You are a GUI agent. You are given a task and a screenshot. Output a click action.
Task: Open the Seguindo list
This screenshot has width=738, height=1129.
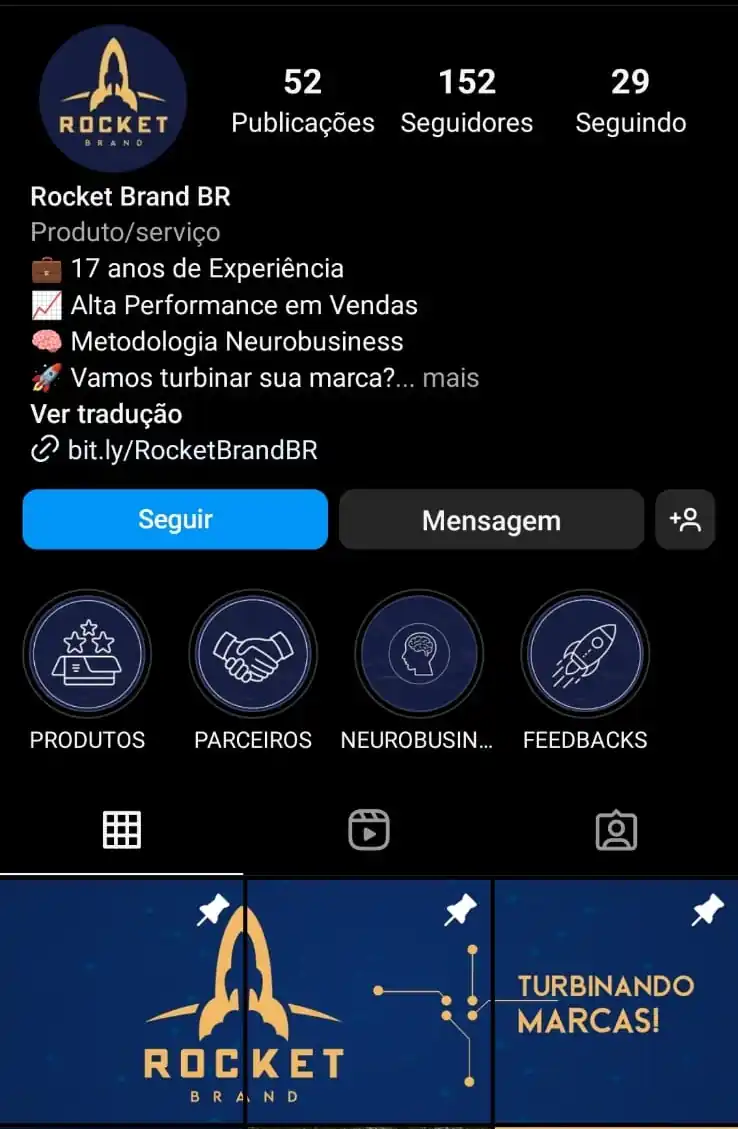(x=630, y=100)
